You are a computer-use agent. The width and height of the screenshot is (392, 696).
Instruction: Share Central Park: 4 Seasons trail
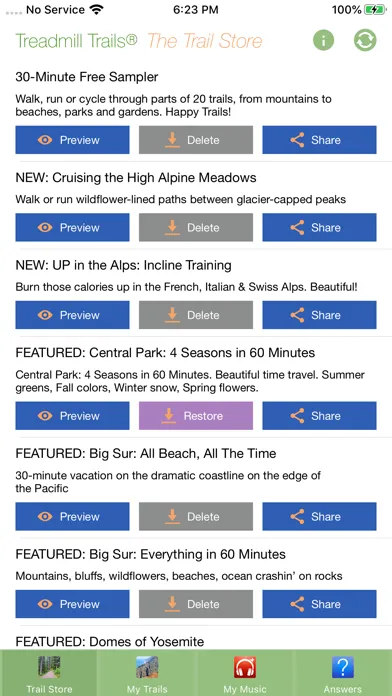[x=319, y=415]
